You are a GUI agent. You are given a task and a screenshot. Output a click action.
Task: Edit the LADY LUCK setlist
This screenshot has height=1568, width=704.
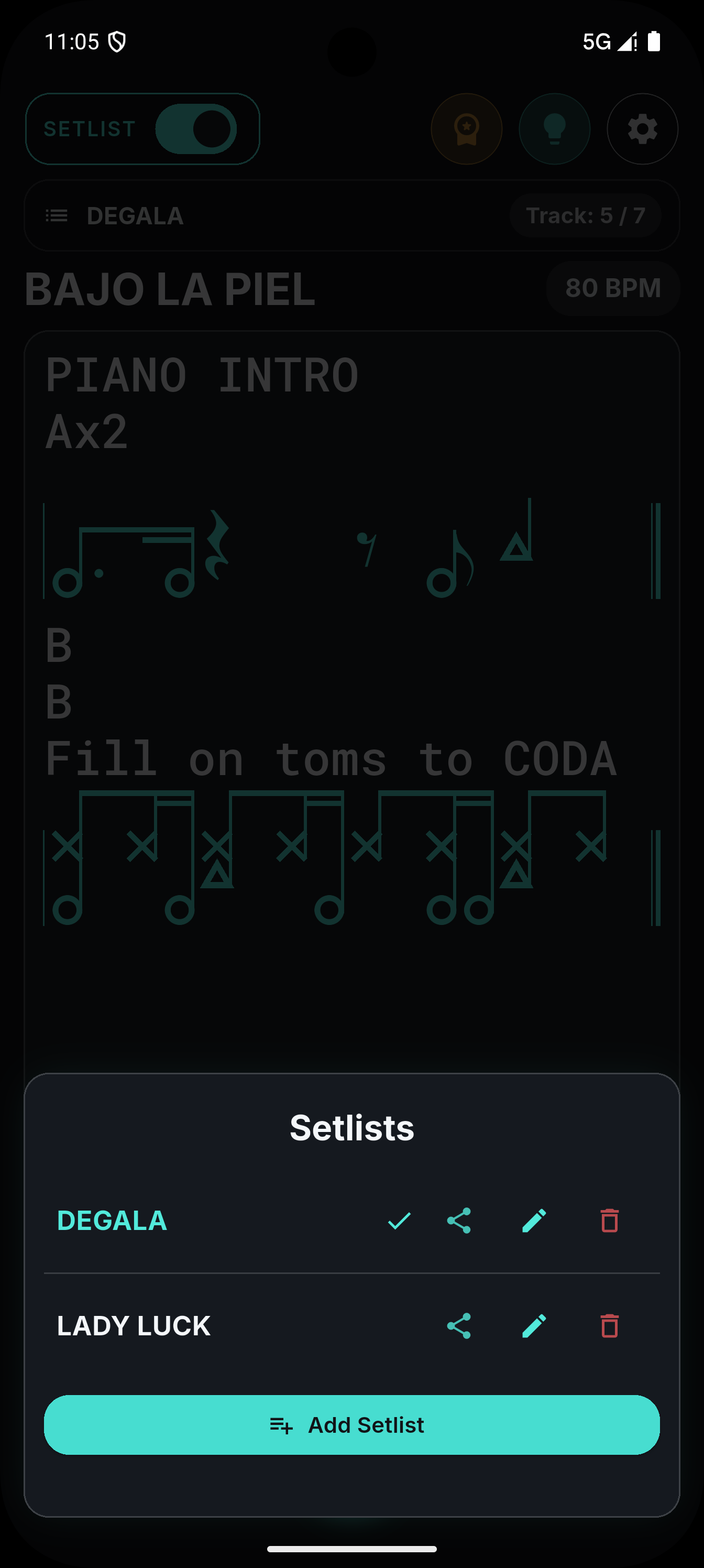(534, 1326)
